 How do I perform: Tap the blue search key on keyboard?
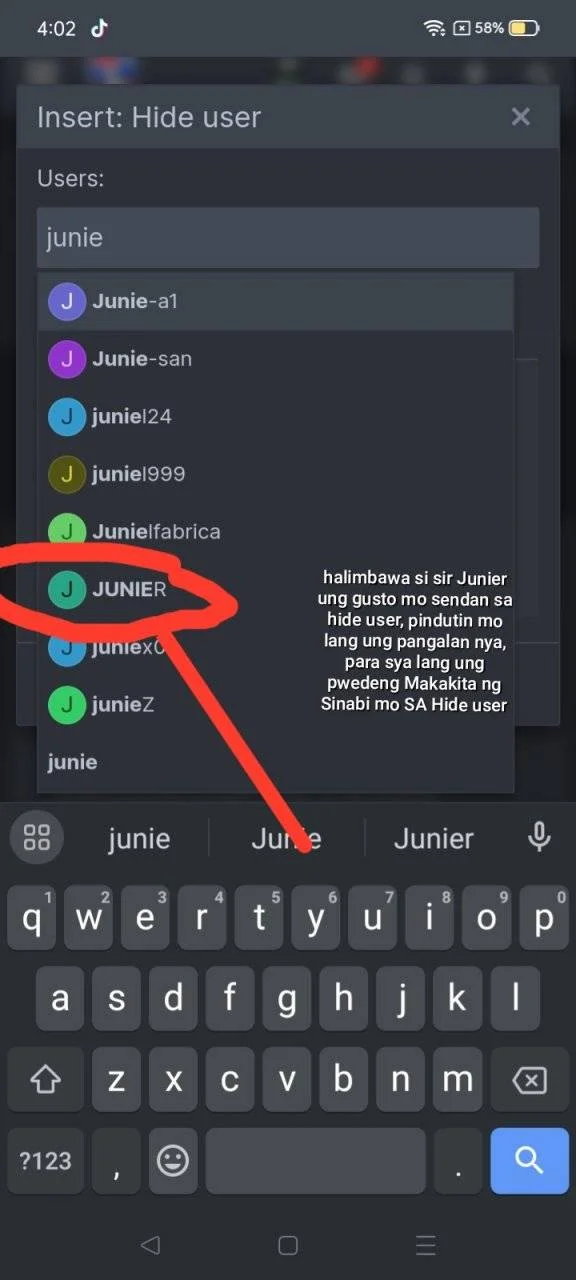pos(529,1160)
